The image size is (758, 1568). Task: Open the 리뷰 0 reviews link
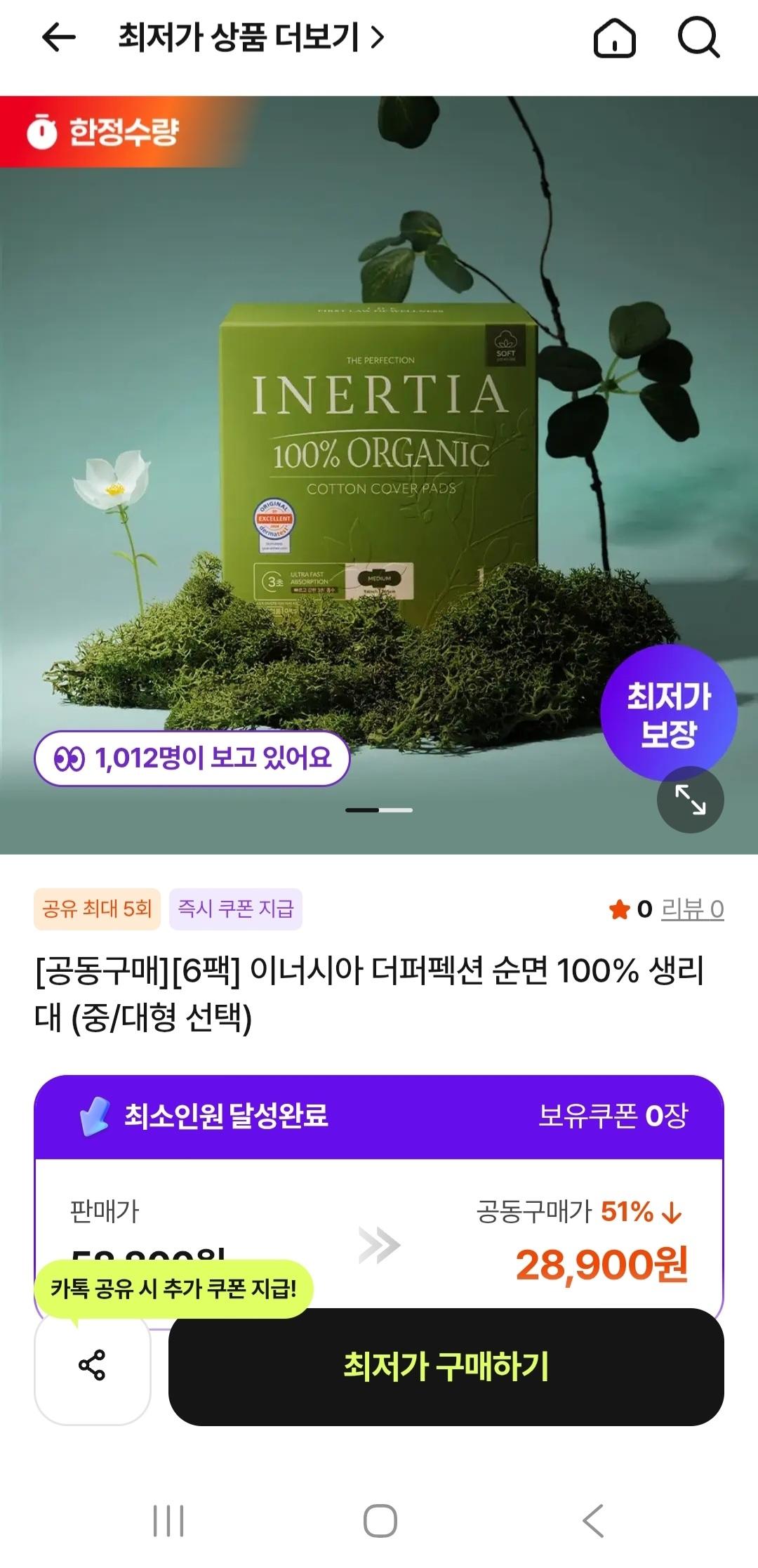click(x=692, y=909)
